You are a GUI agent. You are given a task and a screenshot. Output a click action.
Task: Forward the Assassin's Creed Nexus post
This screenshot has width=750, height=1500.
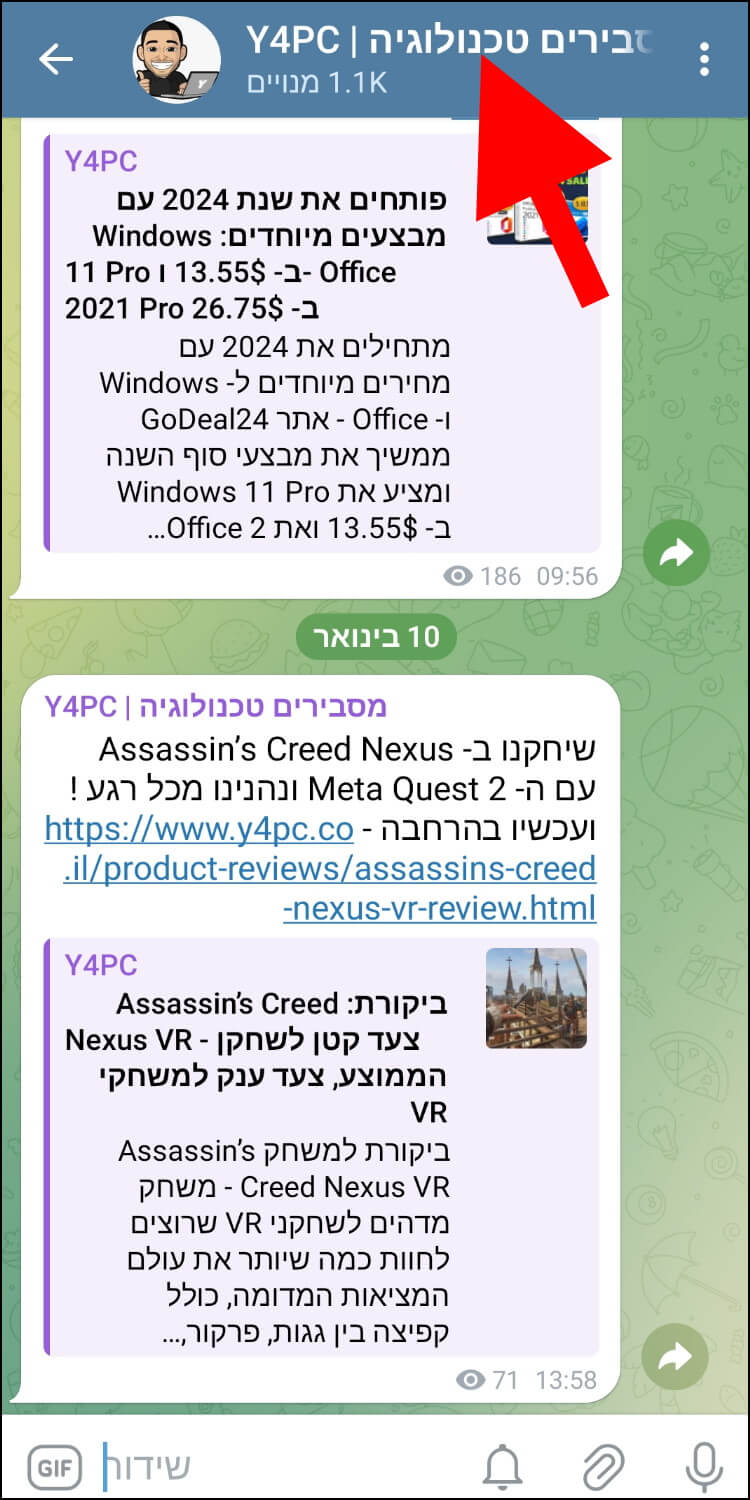coord(676,1357)
